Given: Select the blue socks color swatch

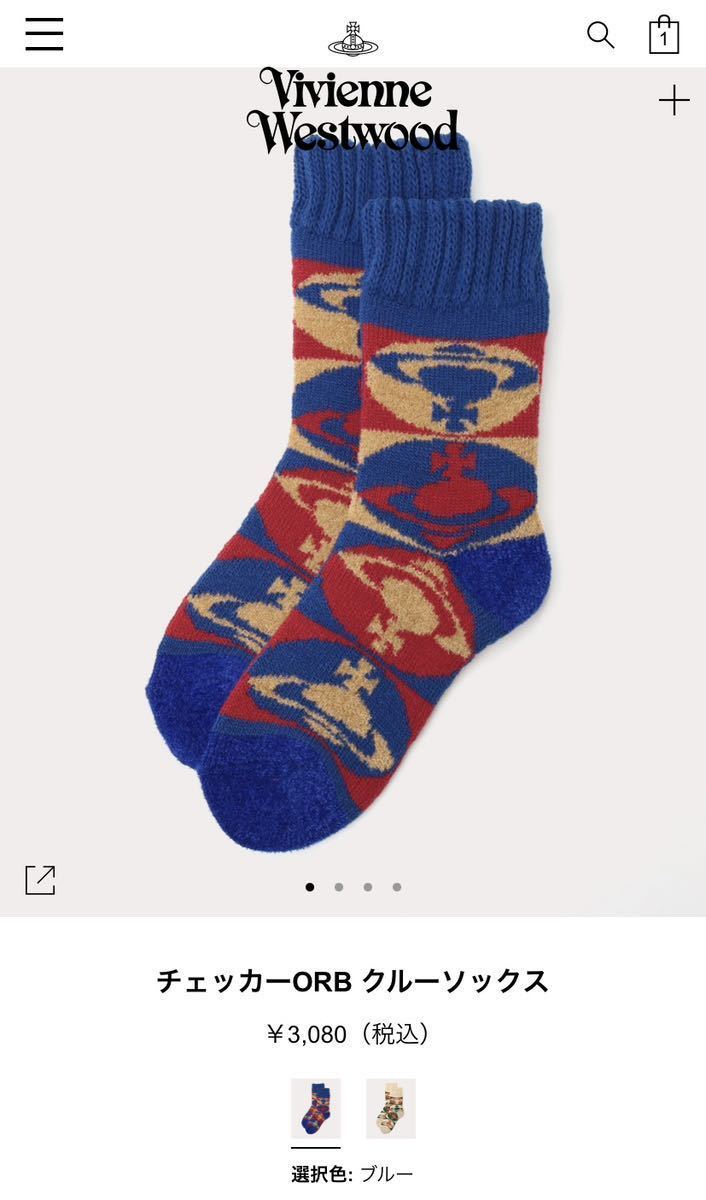Looking at the screenshot, I should (316, 1108).
